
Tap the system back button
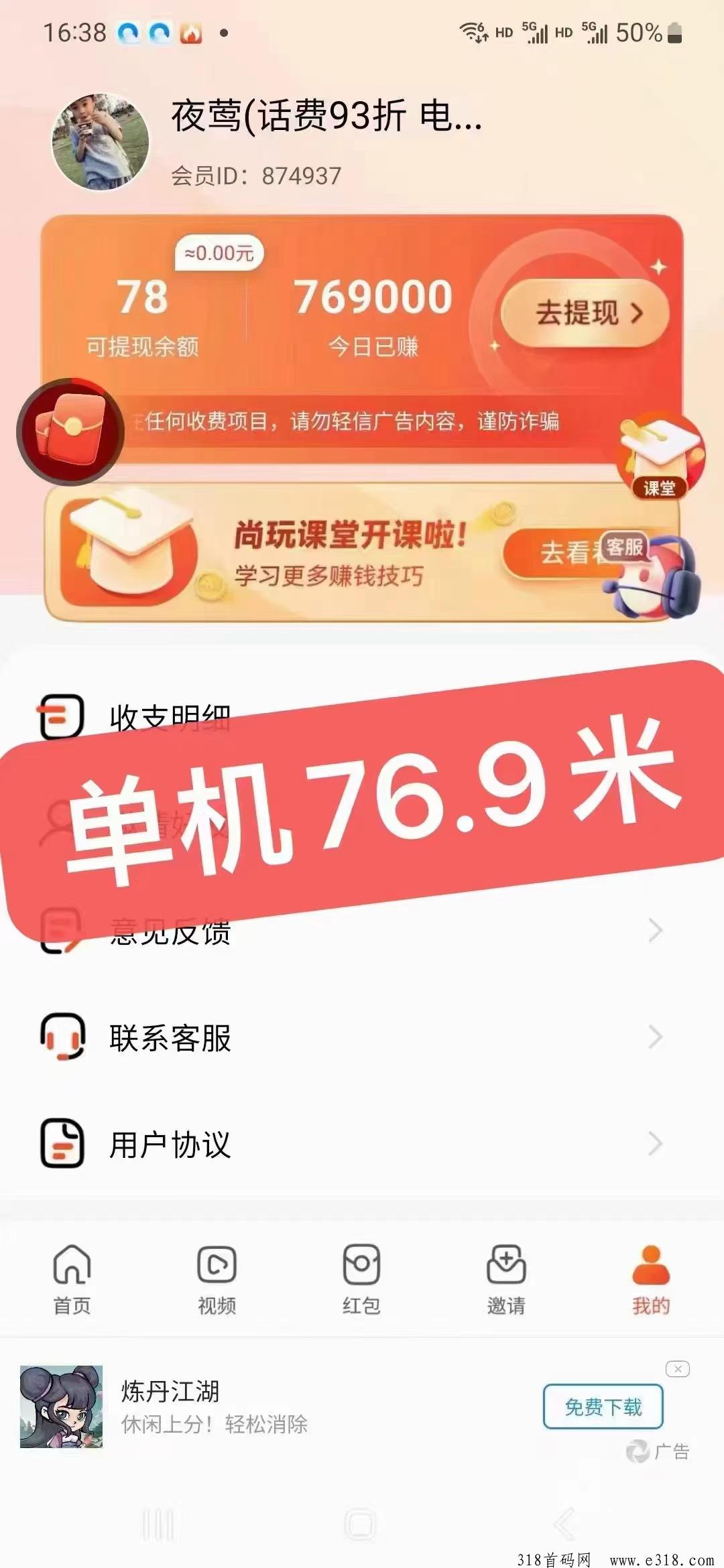564,1525
